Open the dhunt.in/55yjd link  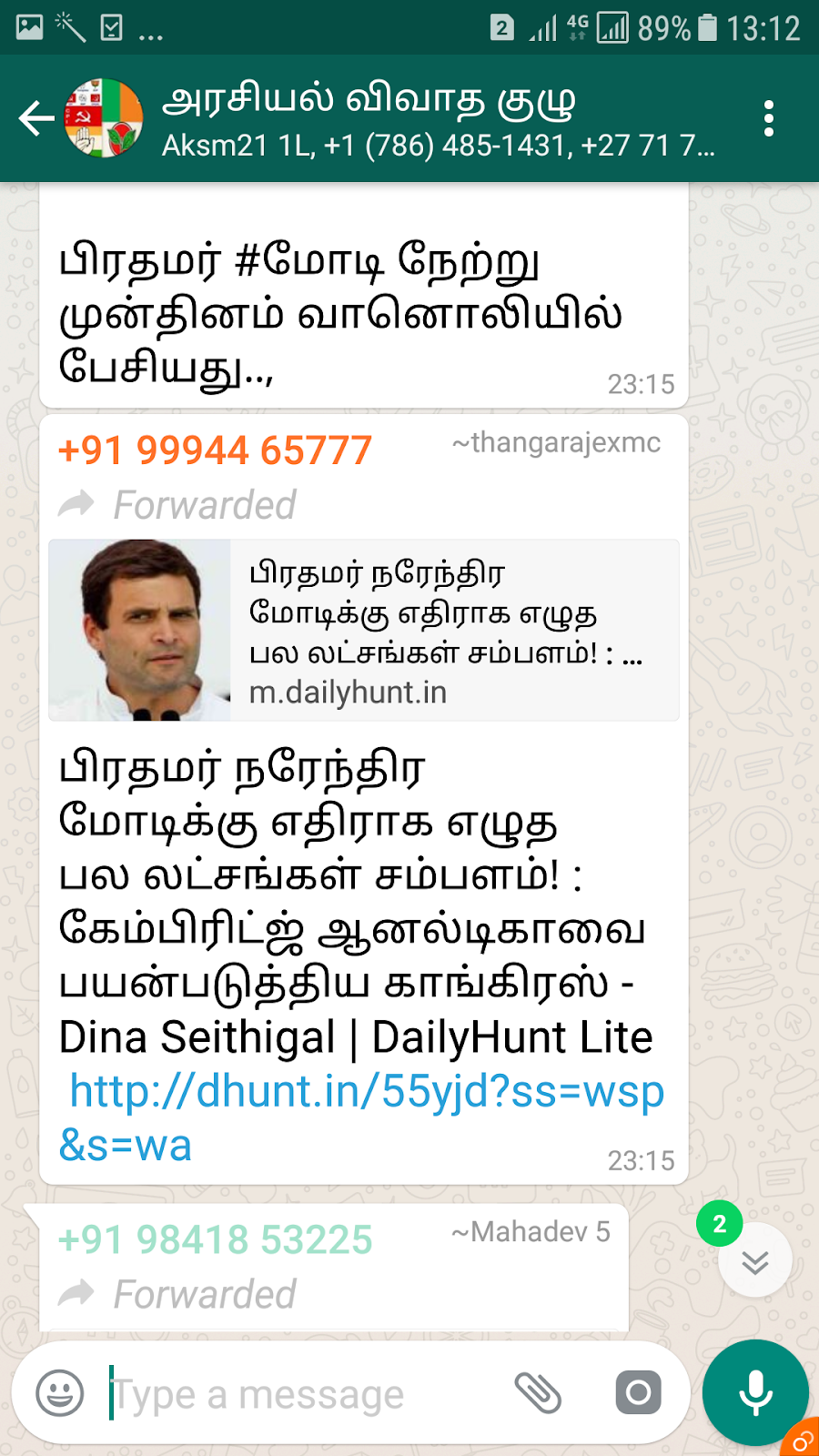point(362,1118)
